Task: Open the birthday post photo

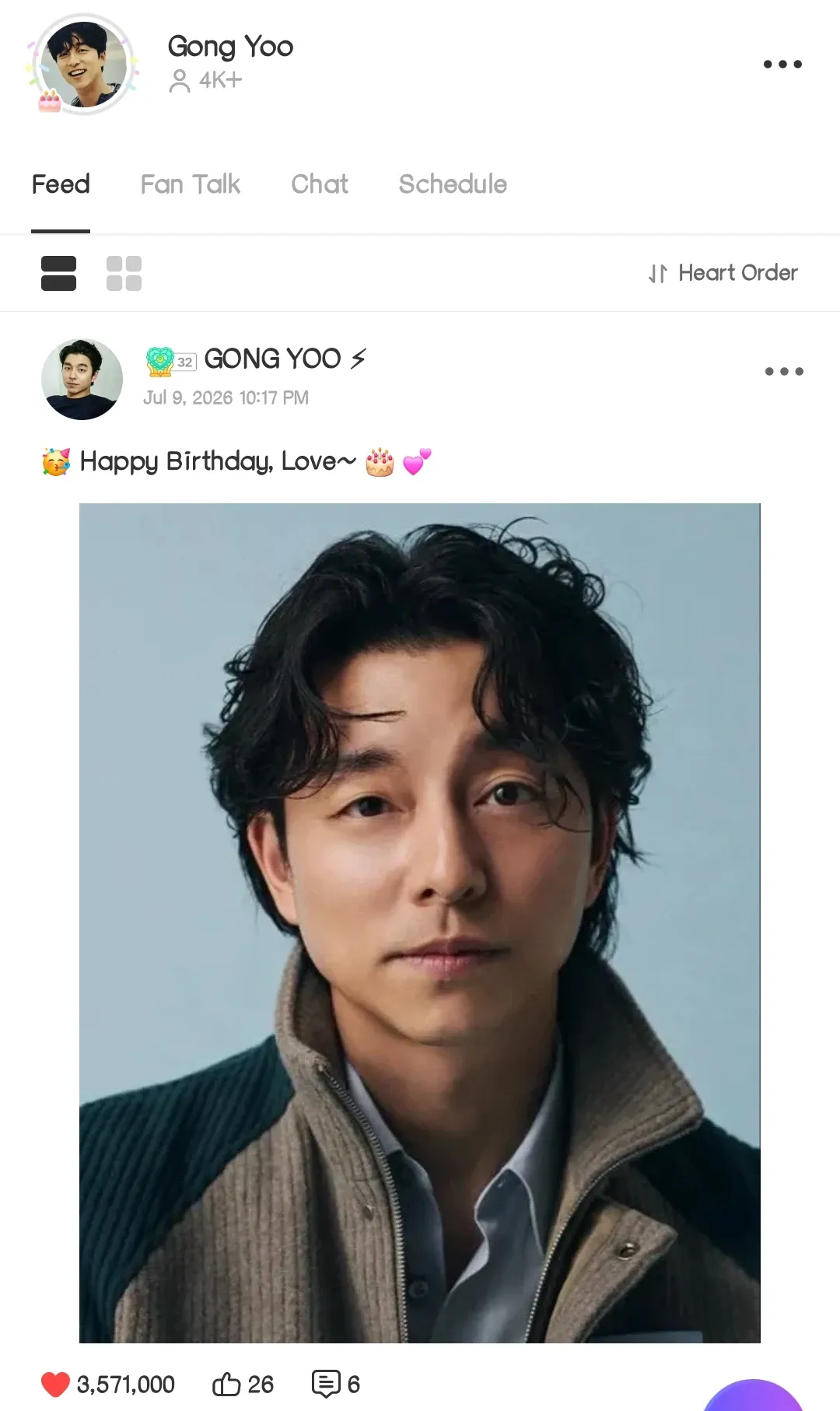Action: pyautogui.click(x=420, y=923)
